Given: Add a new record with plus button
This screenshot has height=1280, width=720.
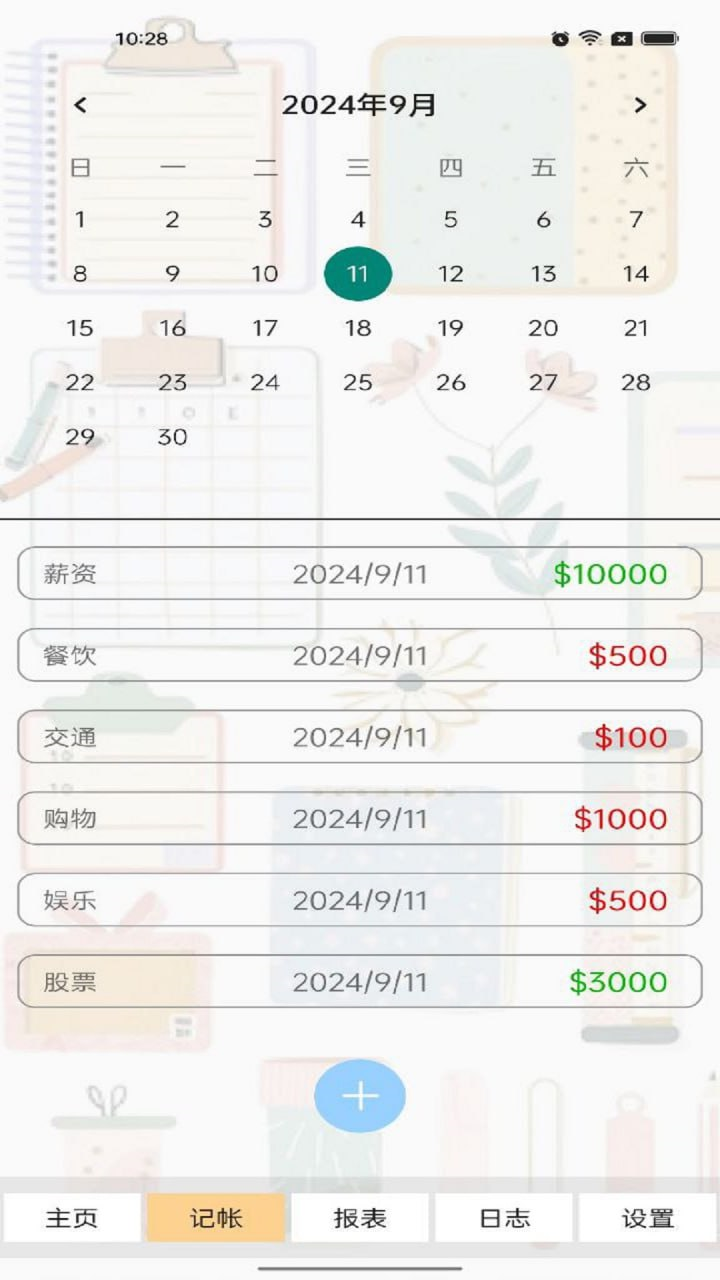Looking at the screenshot, I should (360, 1096).
